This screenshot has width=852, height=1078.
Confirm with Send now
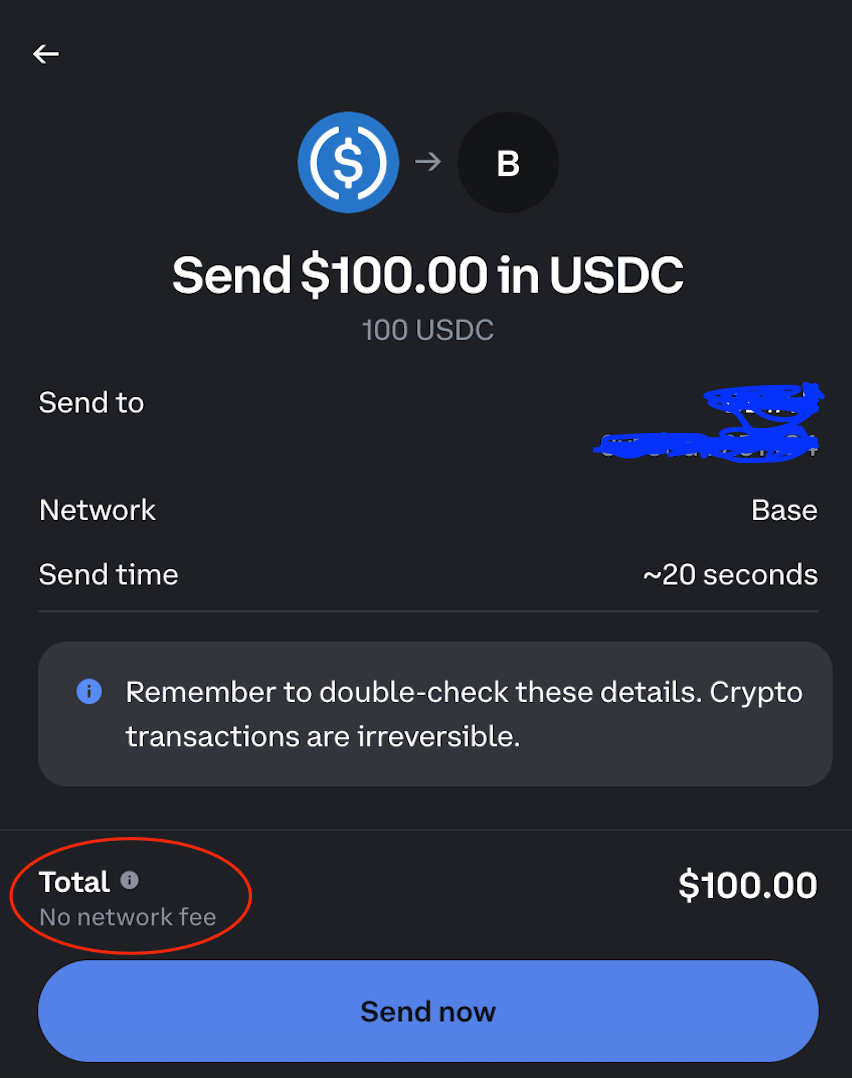428,1011
